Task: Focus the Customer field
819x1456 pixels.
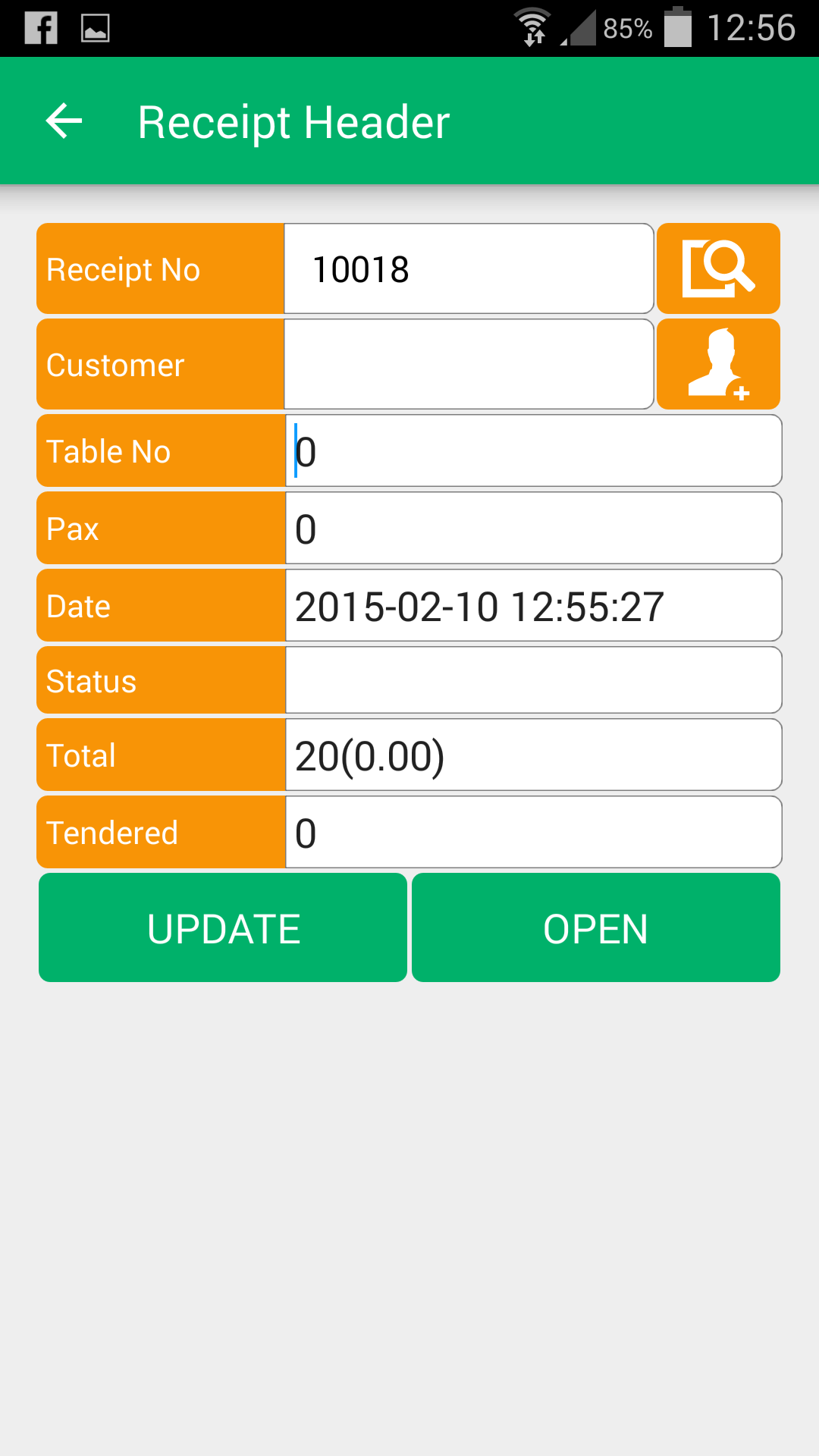Action: [x=469, y=364]
